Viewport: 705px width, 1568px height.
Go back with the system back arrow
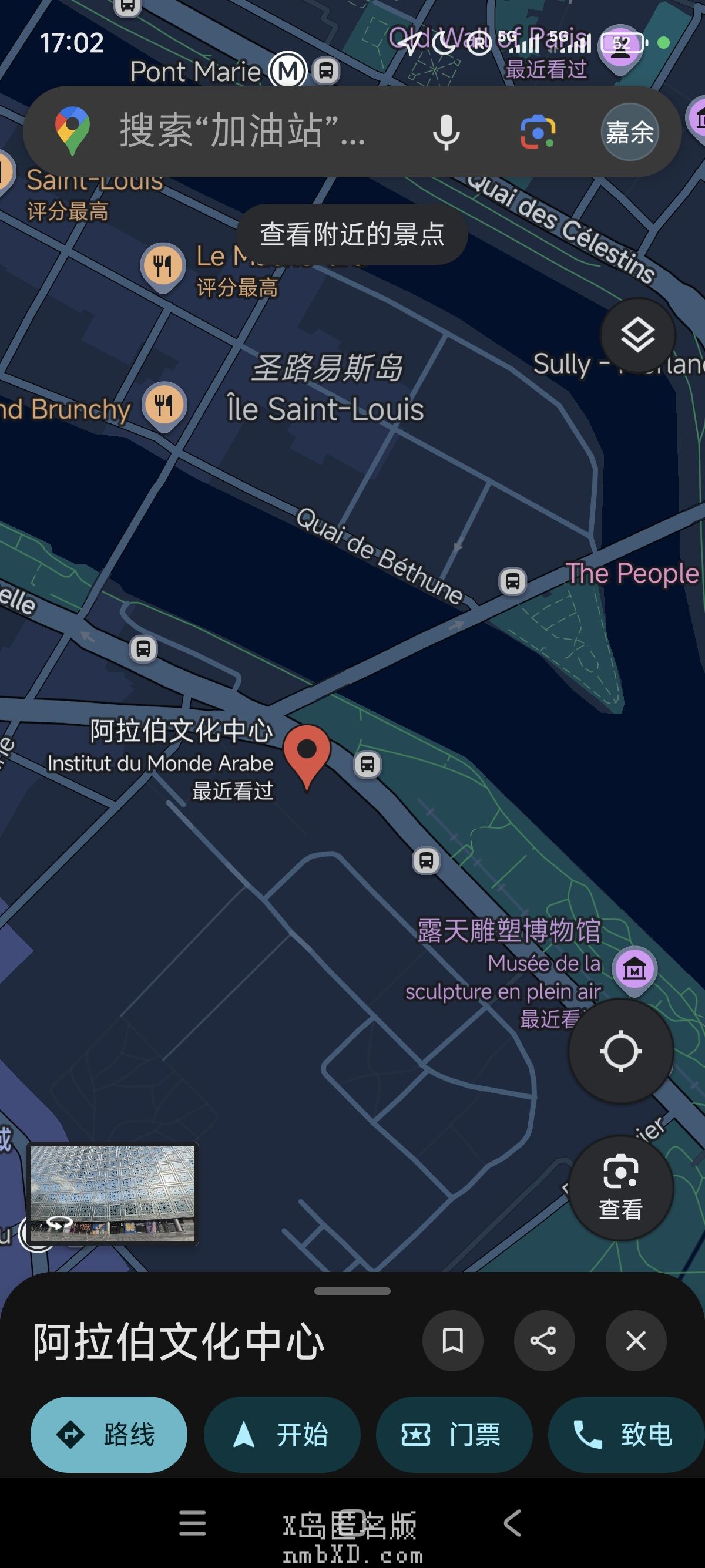(x=513, y=1523)
